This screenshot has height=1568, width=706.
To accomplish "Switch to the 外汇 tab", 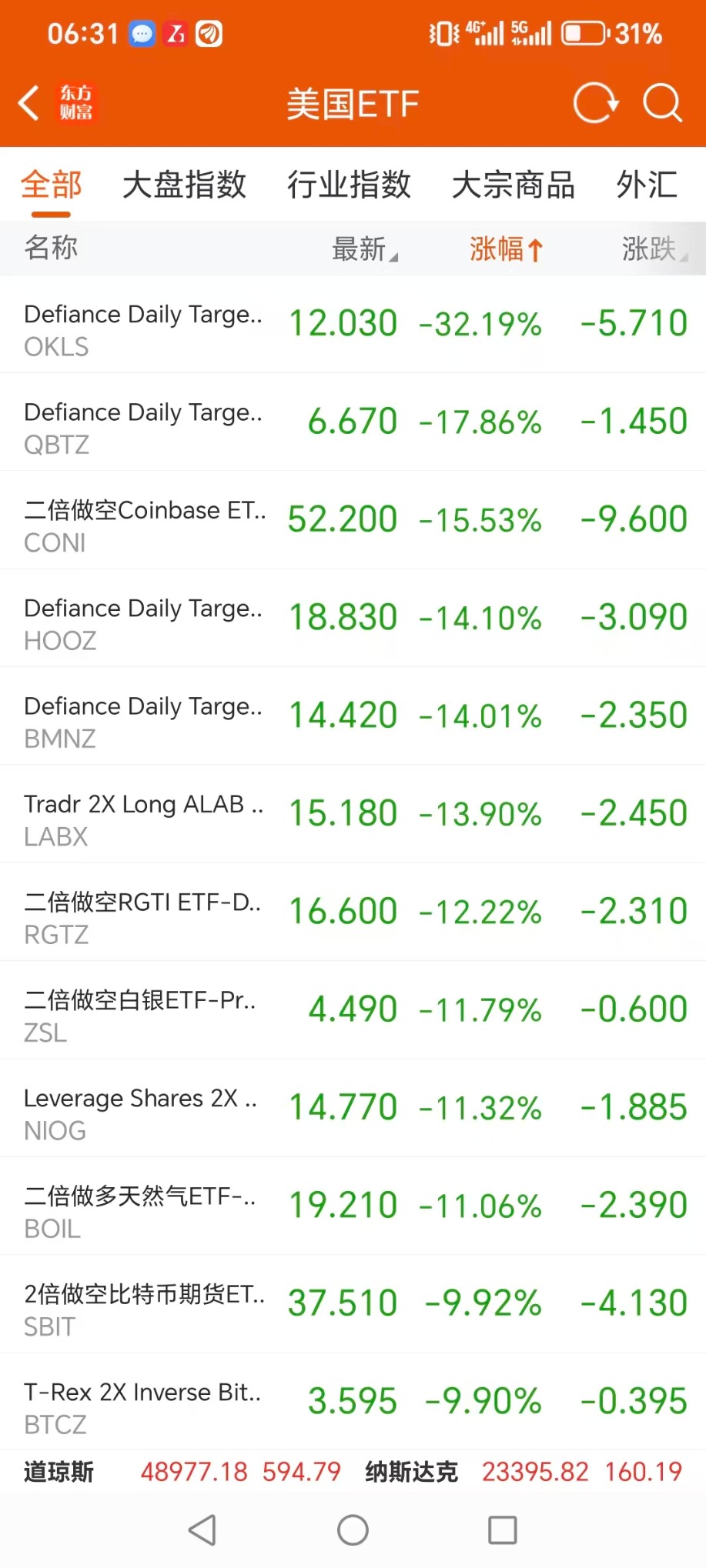I will click(647, 186).
